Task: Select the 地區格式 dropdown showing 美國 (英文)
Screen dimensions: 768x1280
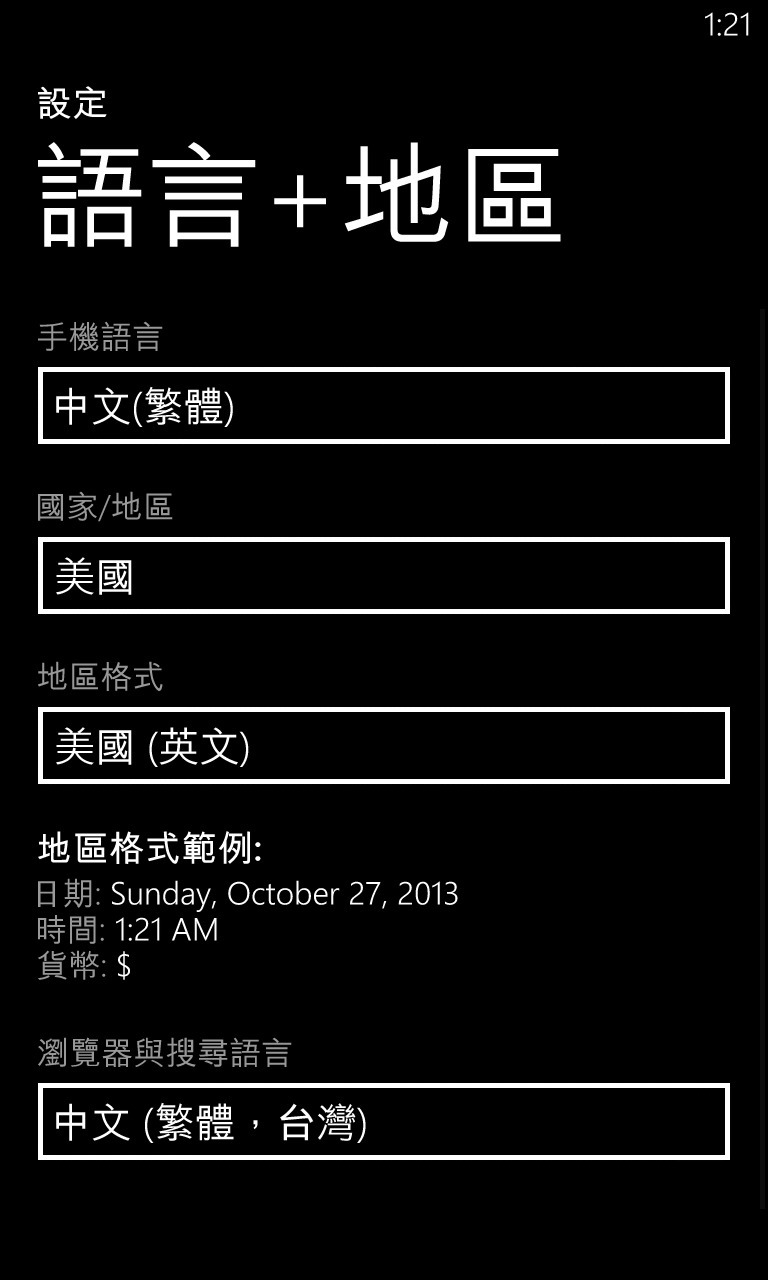Action: pos(384,746)
